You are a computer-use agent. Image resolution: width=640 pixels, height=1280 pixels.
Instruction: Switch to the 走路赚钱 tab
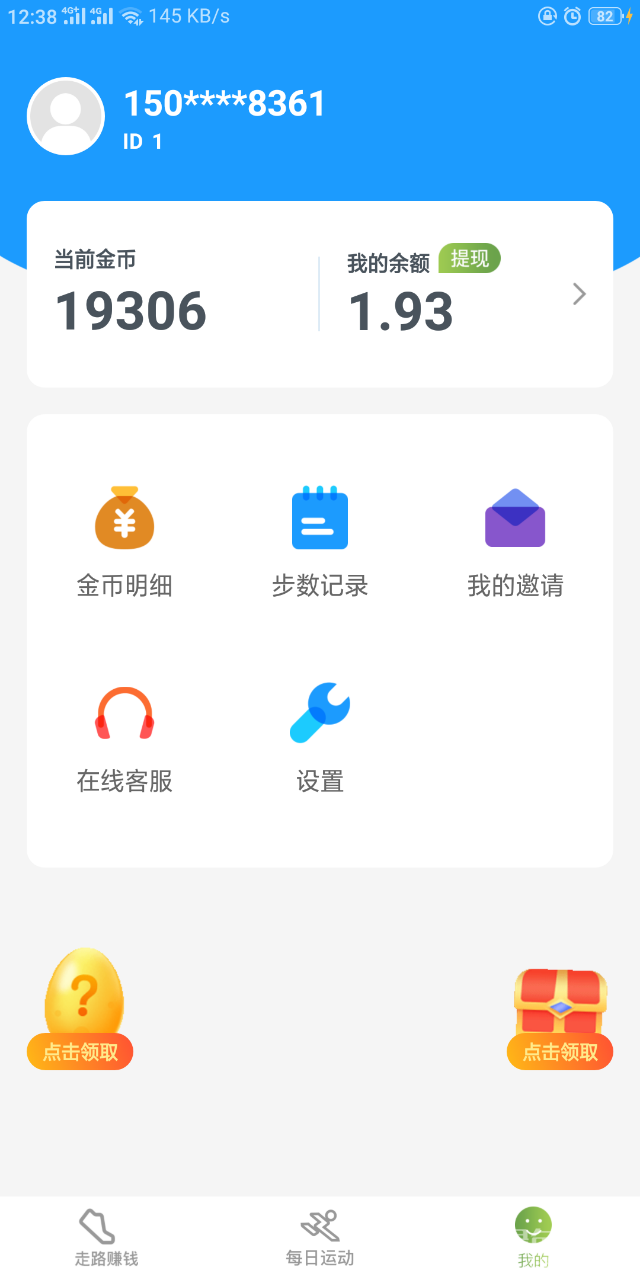point(106,1237)
